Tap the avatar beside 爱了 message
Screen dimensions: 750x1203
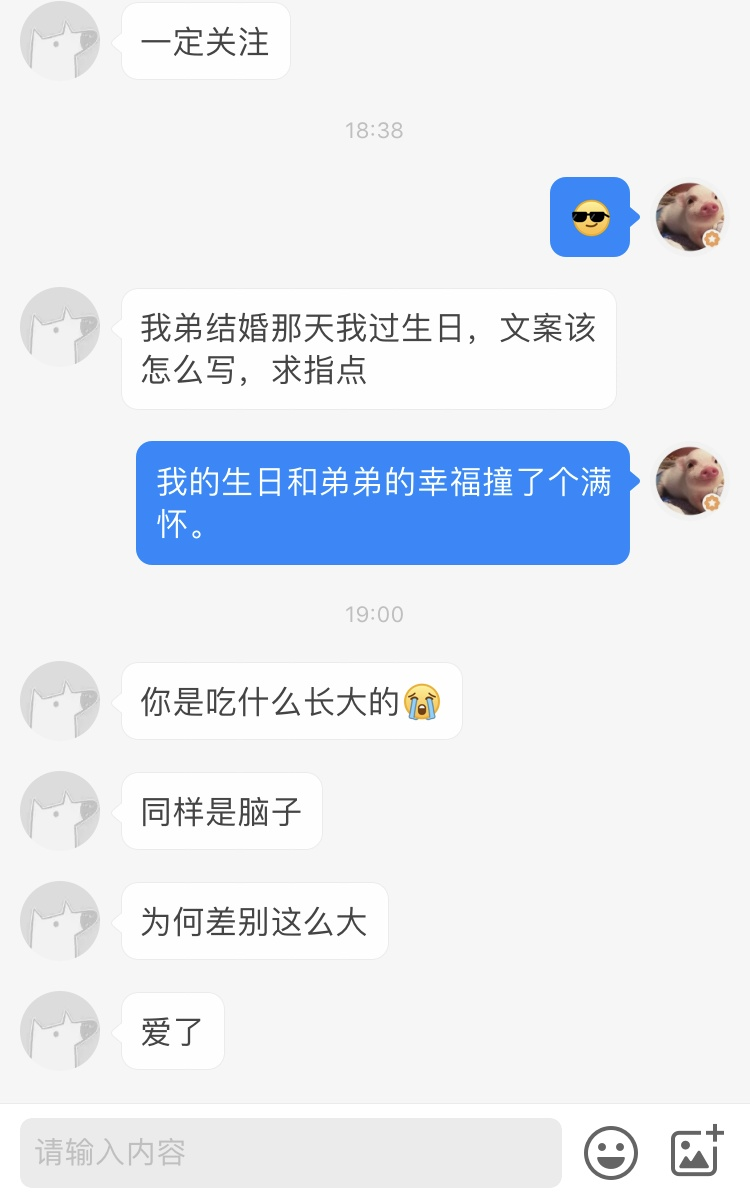pyautogui.click(x=60, y=1031)
